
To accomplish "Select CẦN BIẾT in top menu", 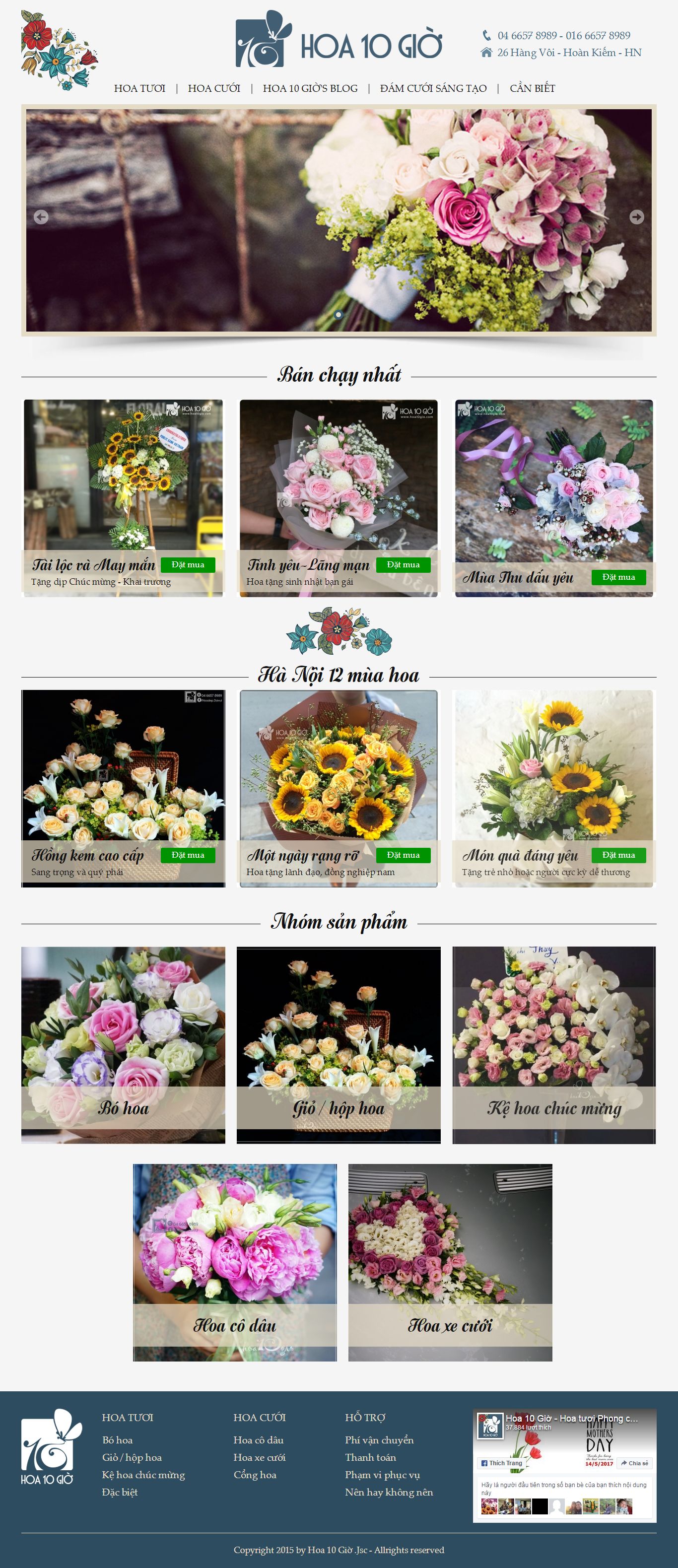I will [532, 88].
